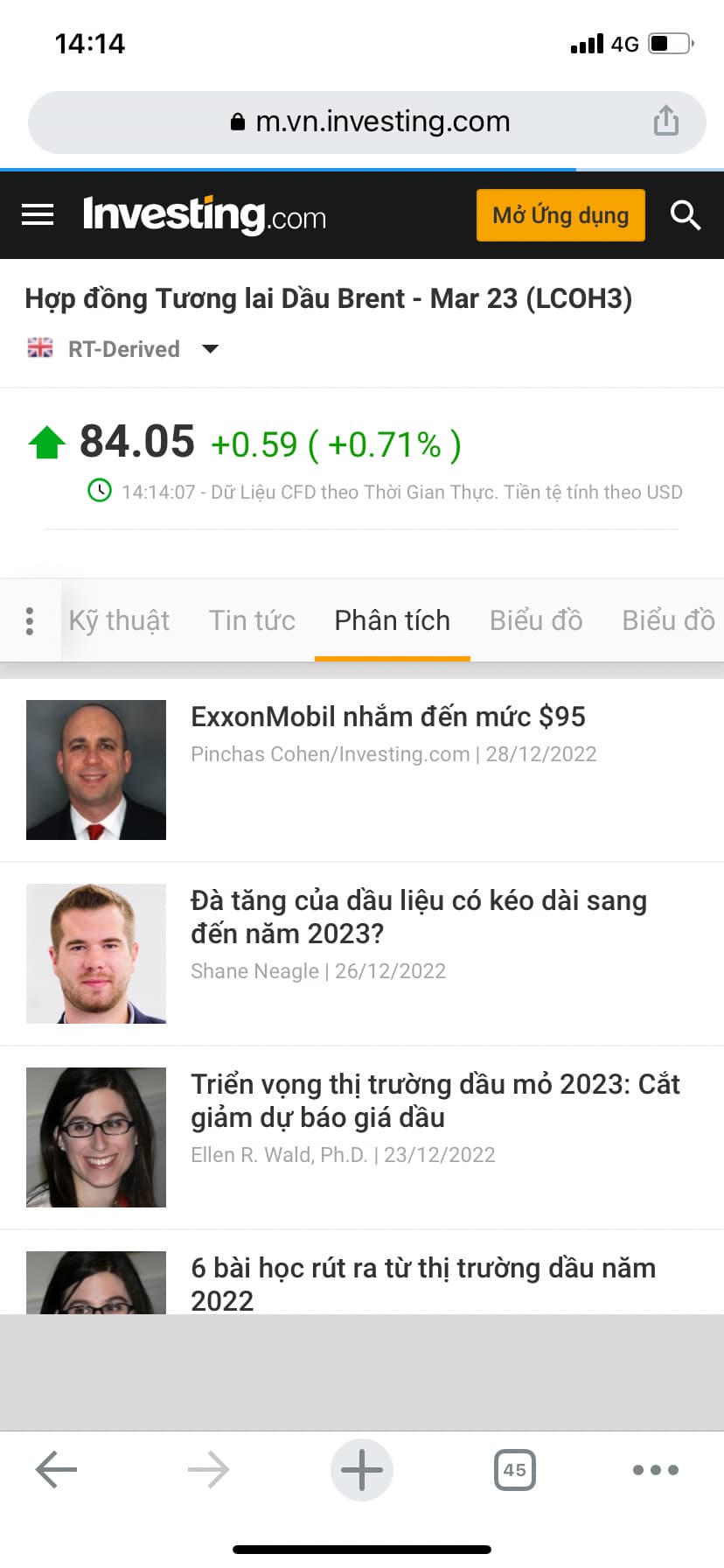View 6 bài học rút ra article
The height and width of the screenshot is (1568, 724).
(x=422, y=1283)
